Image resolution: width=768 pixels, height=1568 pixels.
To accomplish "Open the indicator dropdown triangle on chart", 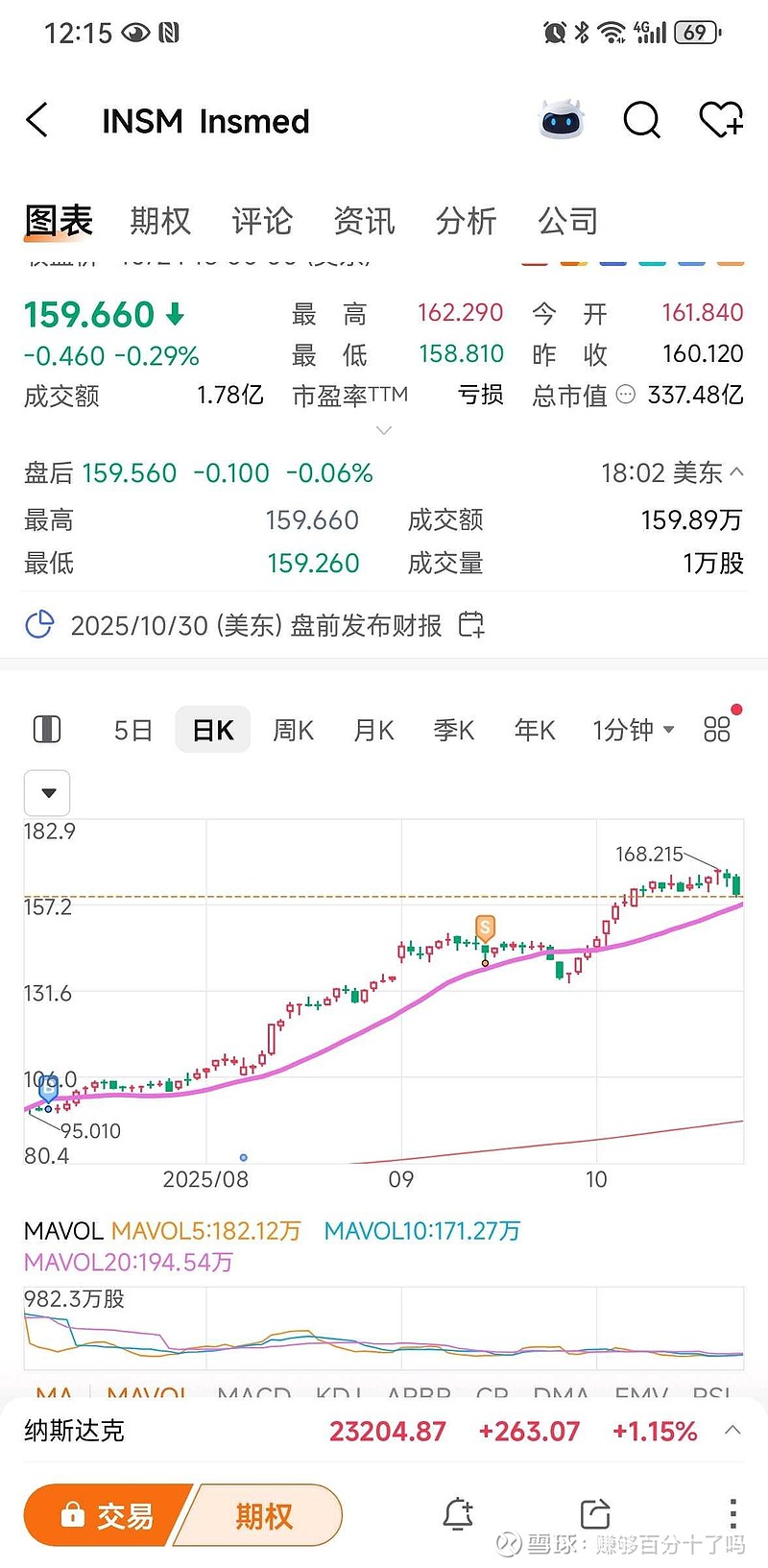I will [47, 793].
